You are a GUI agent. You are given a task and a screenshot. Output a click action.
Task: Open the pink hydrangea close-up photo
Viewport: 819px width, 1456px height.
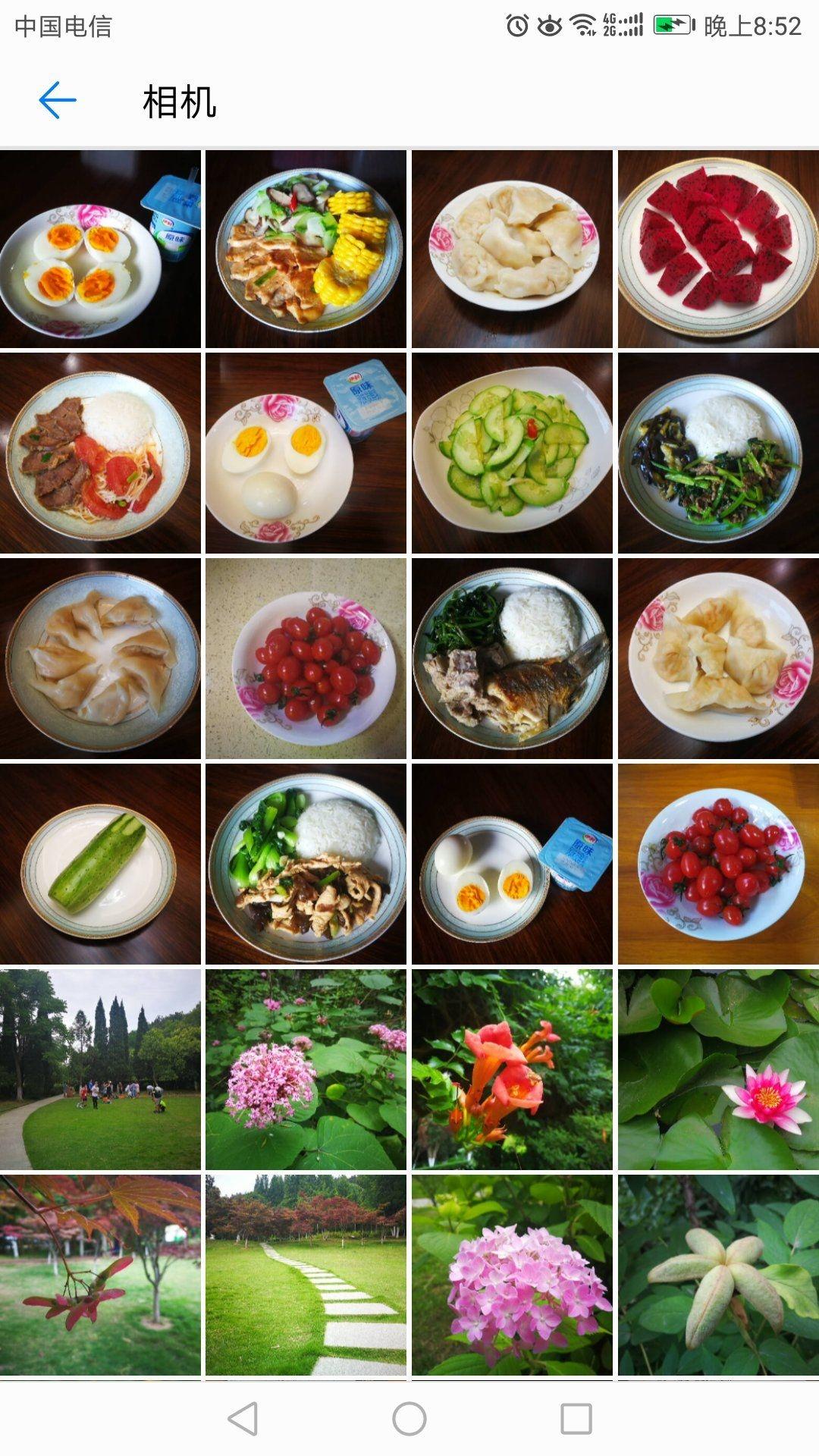[512, 1275]
